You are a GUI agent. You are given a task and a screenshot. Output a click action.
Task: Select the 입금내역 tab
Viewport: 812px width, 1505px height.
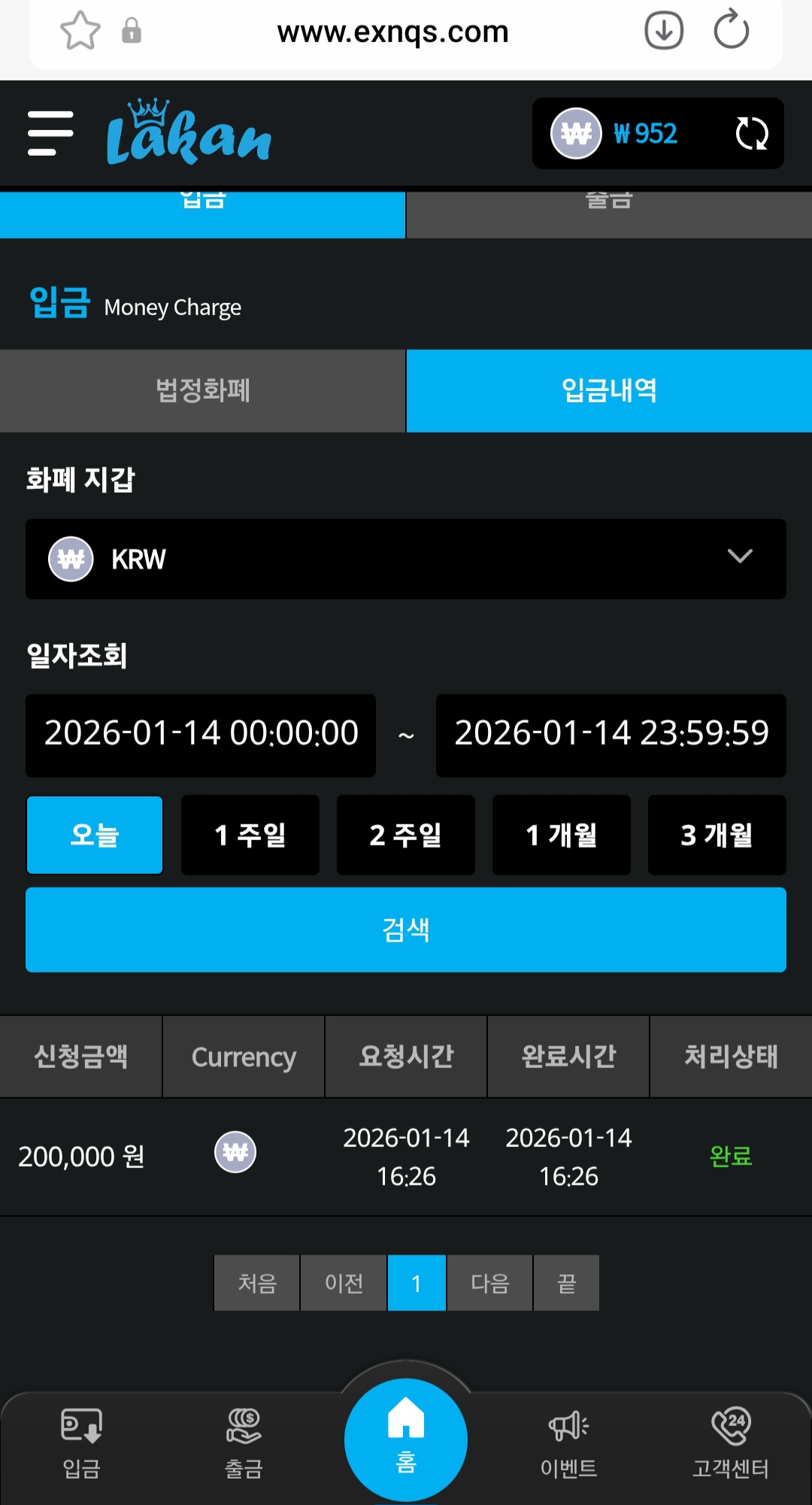click(x=609, y=390)
